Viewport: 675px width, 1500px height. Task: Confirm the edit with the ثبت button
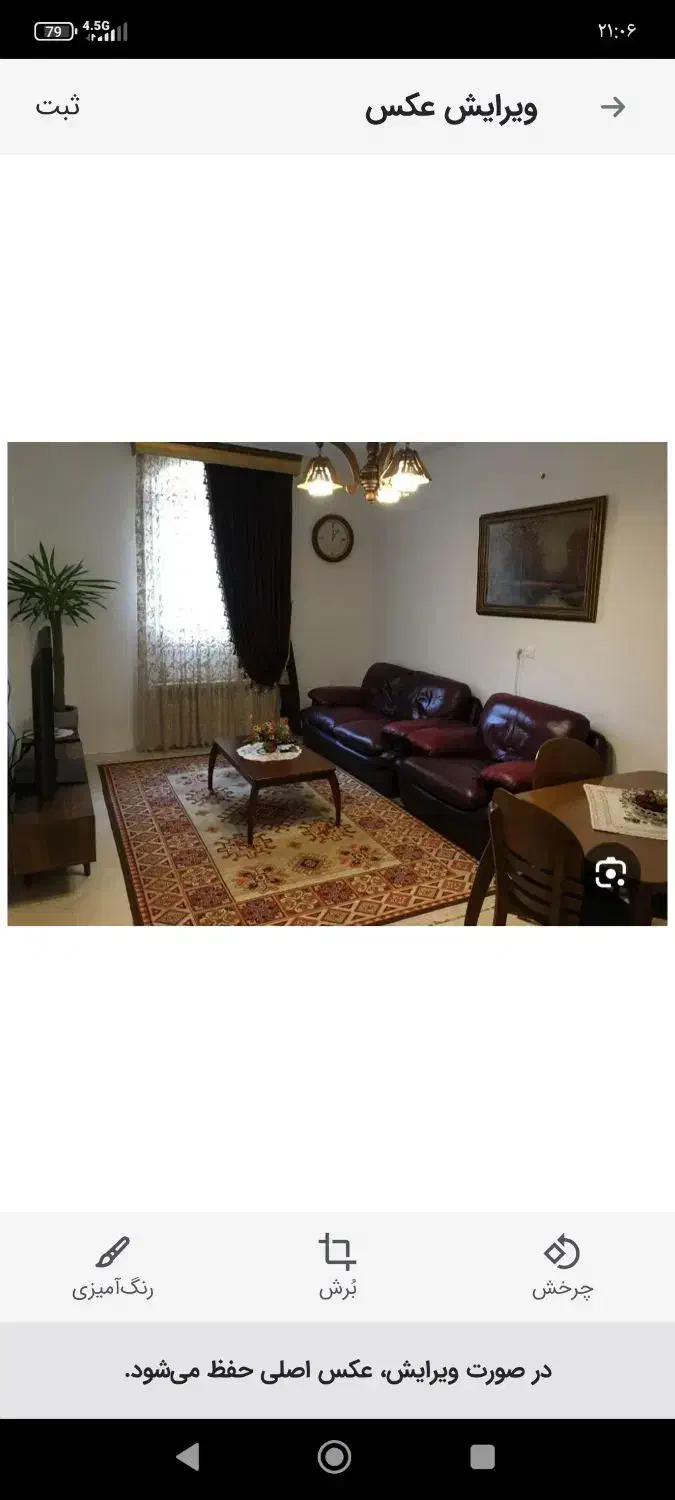click(x=58, y=107)
